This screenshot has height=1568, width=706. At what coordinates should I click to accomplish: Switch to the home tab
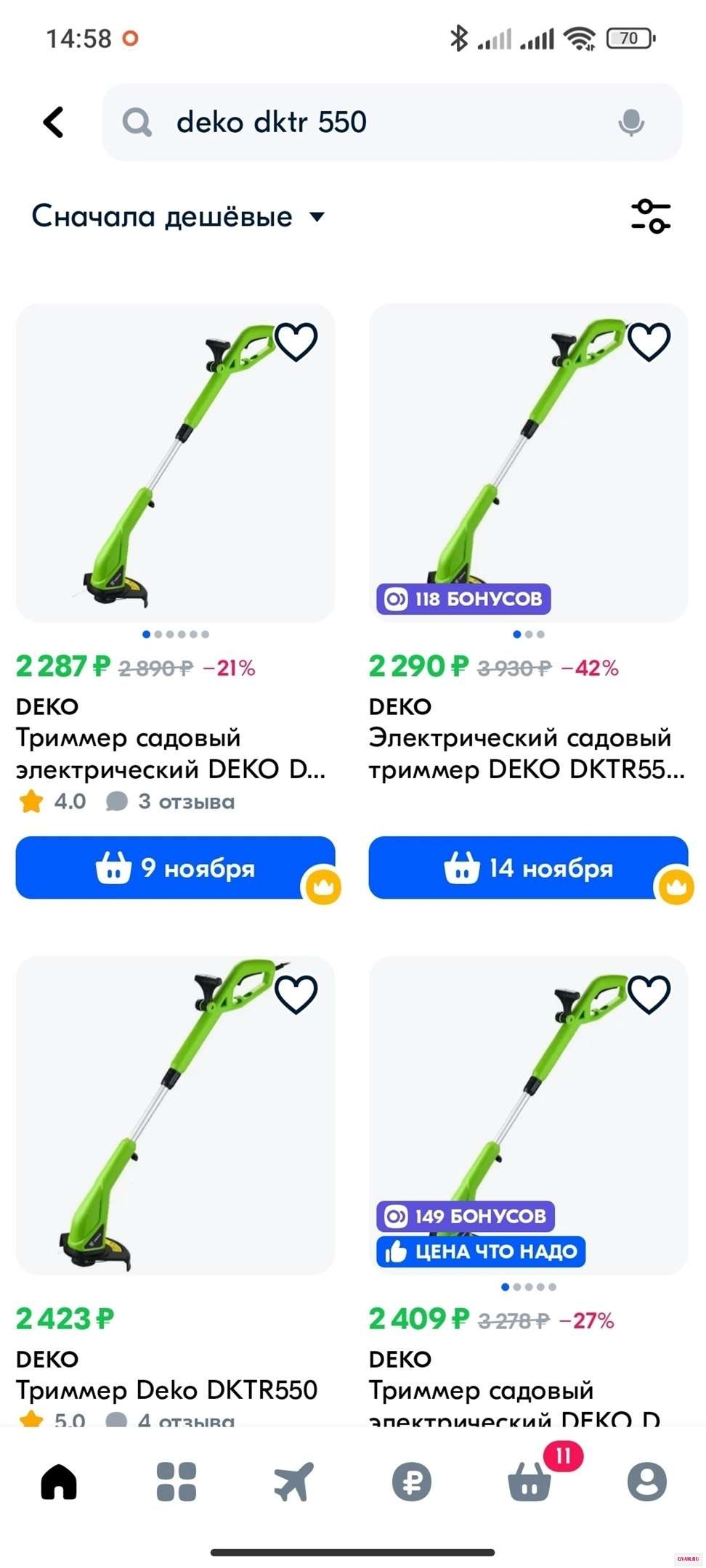(59, 1481)
